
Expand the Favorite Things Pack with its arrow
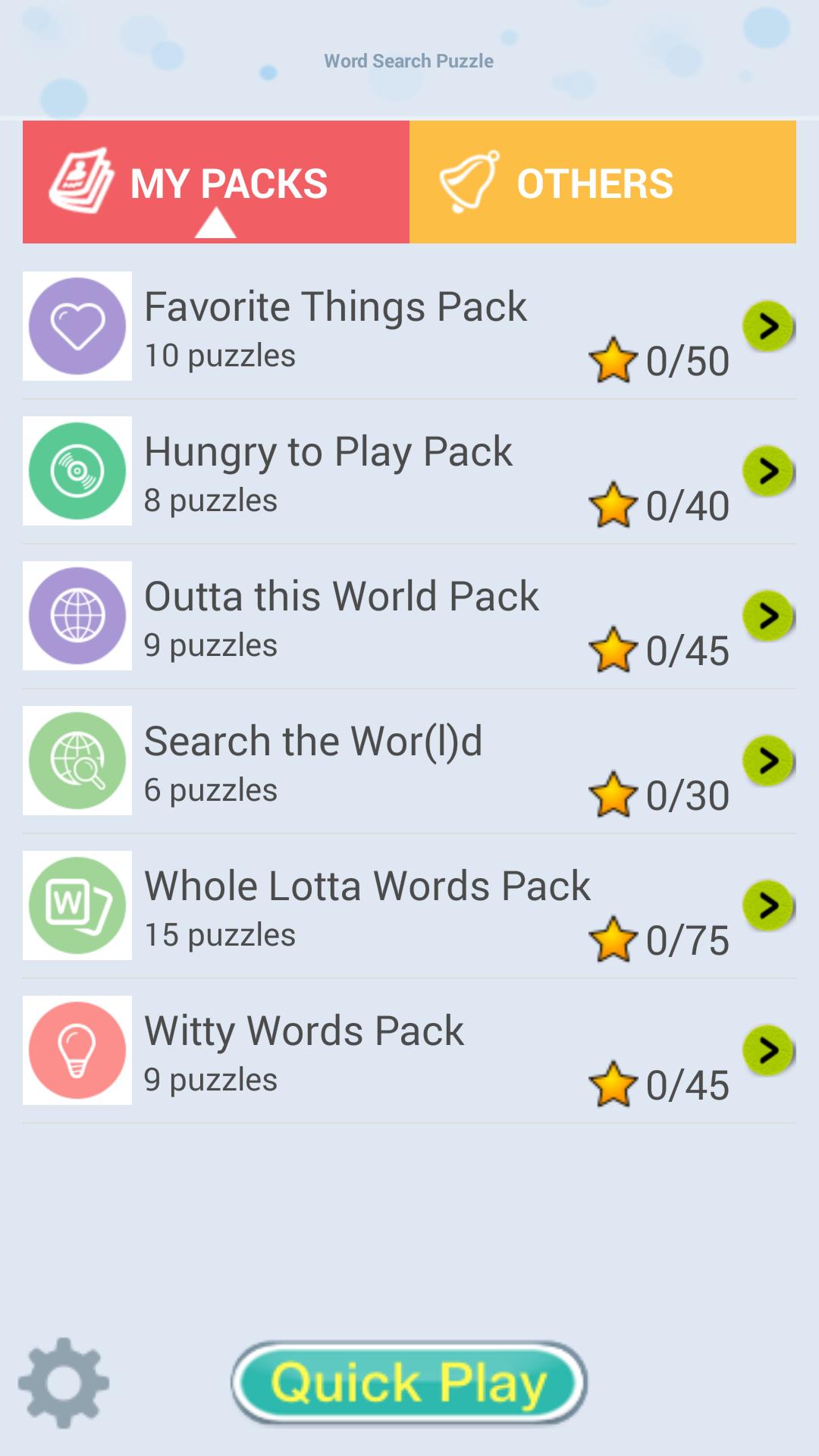(x=768, y=325)
